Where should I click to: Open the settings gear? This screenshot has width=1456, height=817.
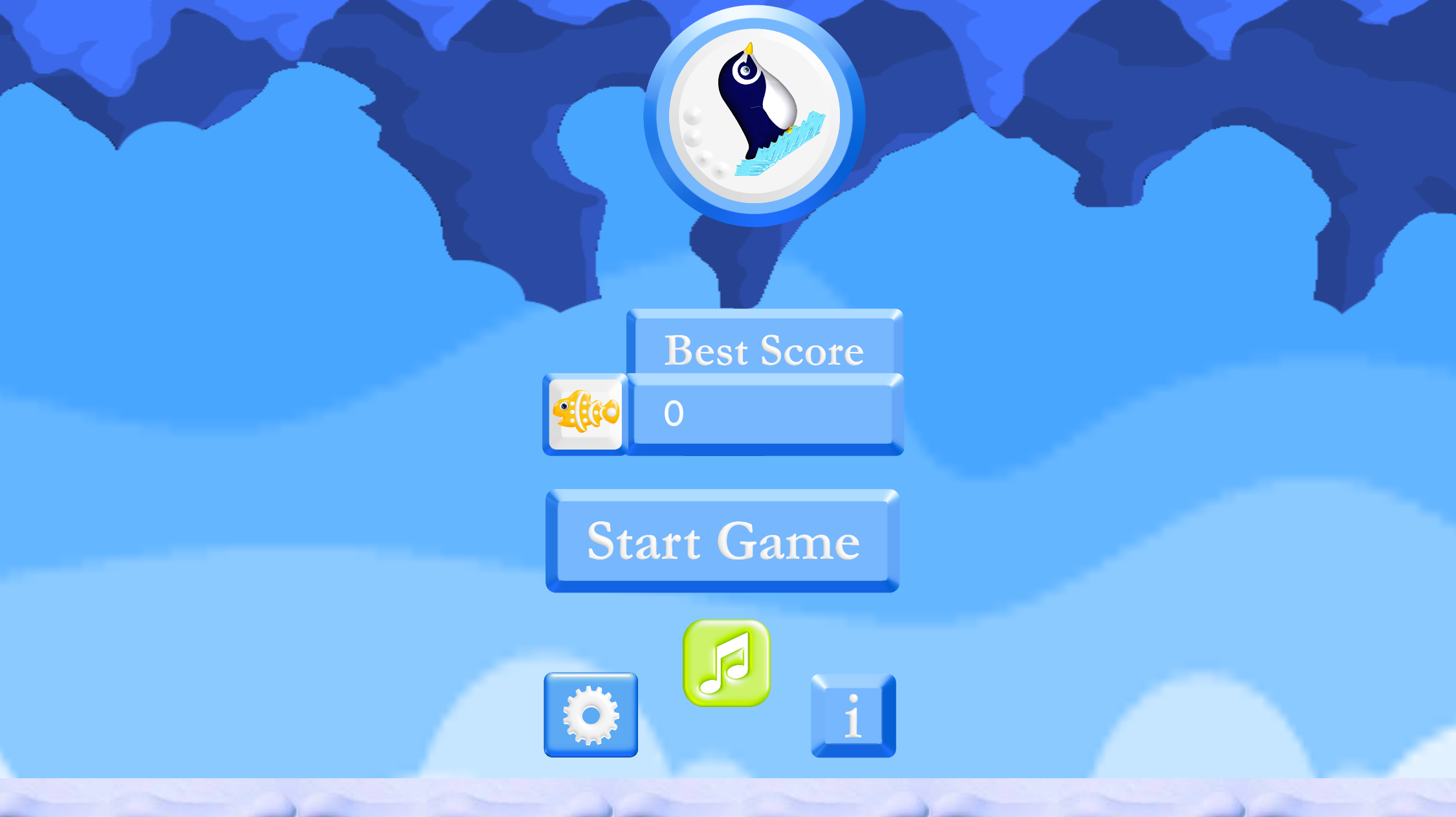(591, 715)
